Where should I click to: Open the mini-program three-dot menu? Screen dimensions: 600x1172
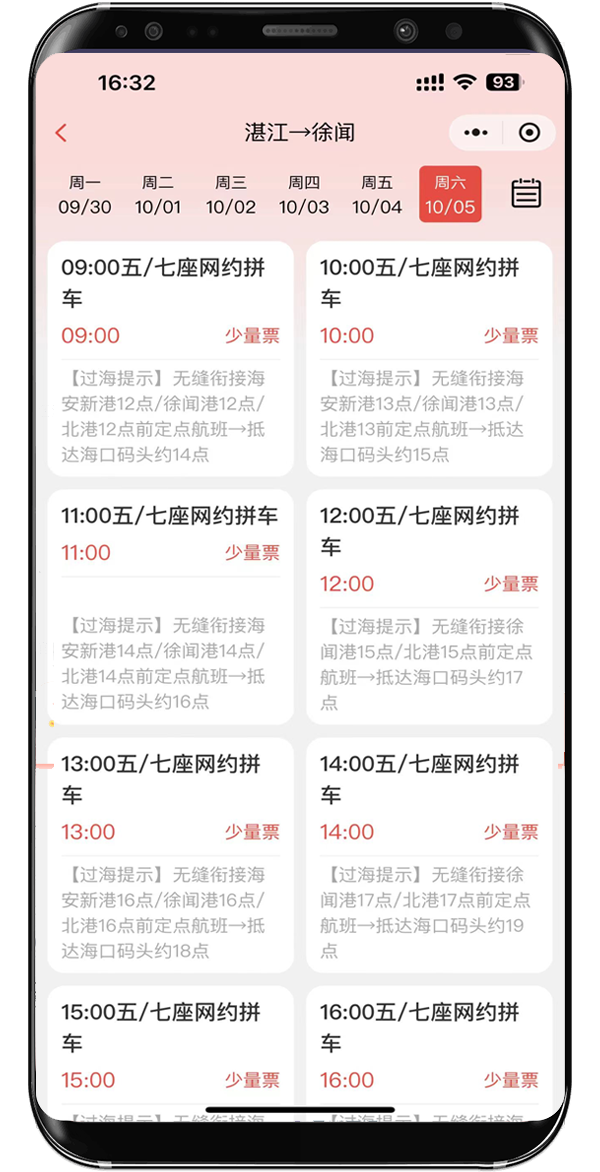(x=477, y=133)
